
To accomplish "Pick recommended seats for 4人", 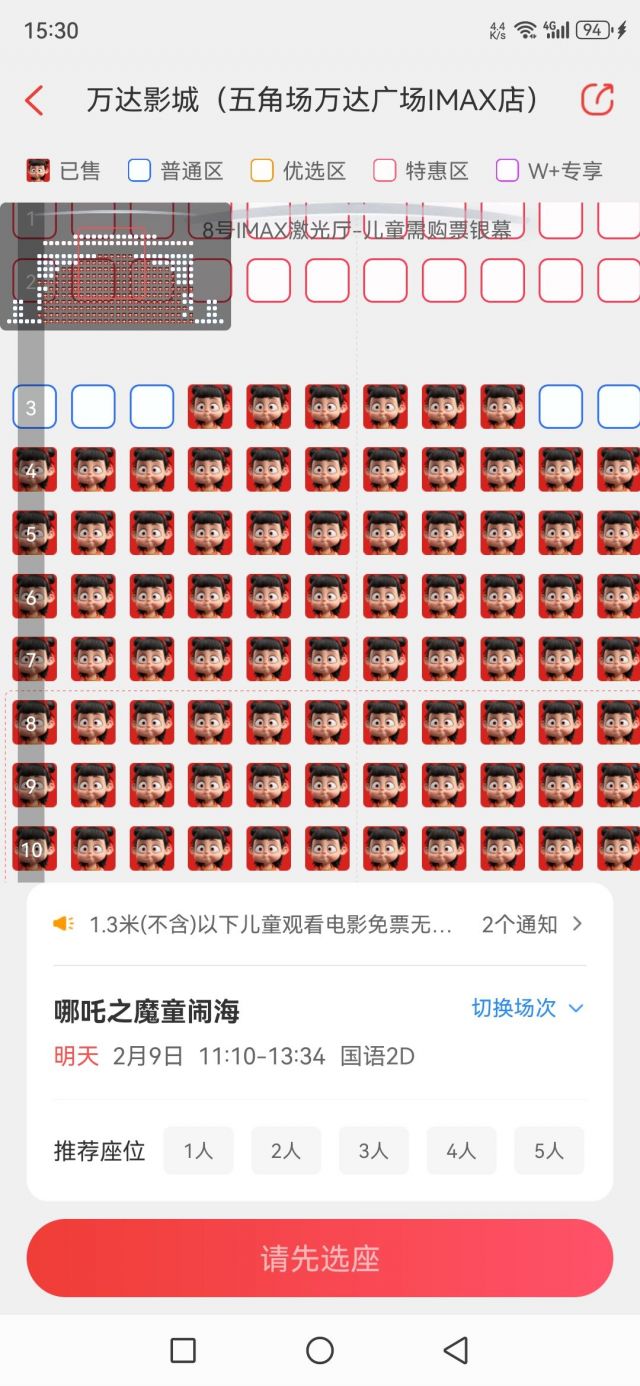I will coord(461,1151).
